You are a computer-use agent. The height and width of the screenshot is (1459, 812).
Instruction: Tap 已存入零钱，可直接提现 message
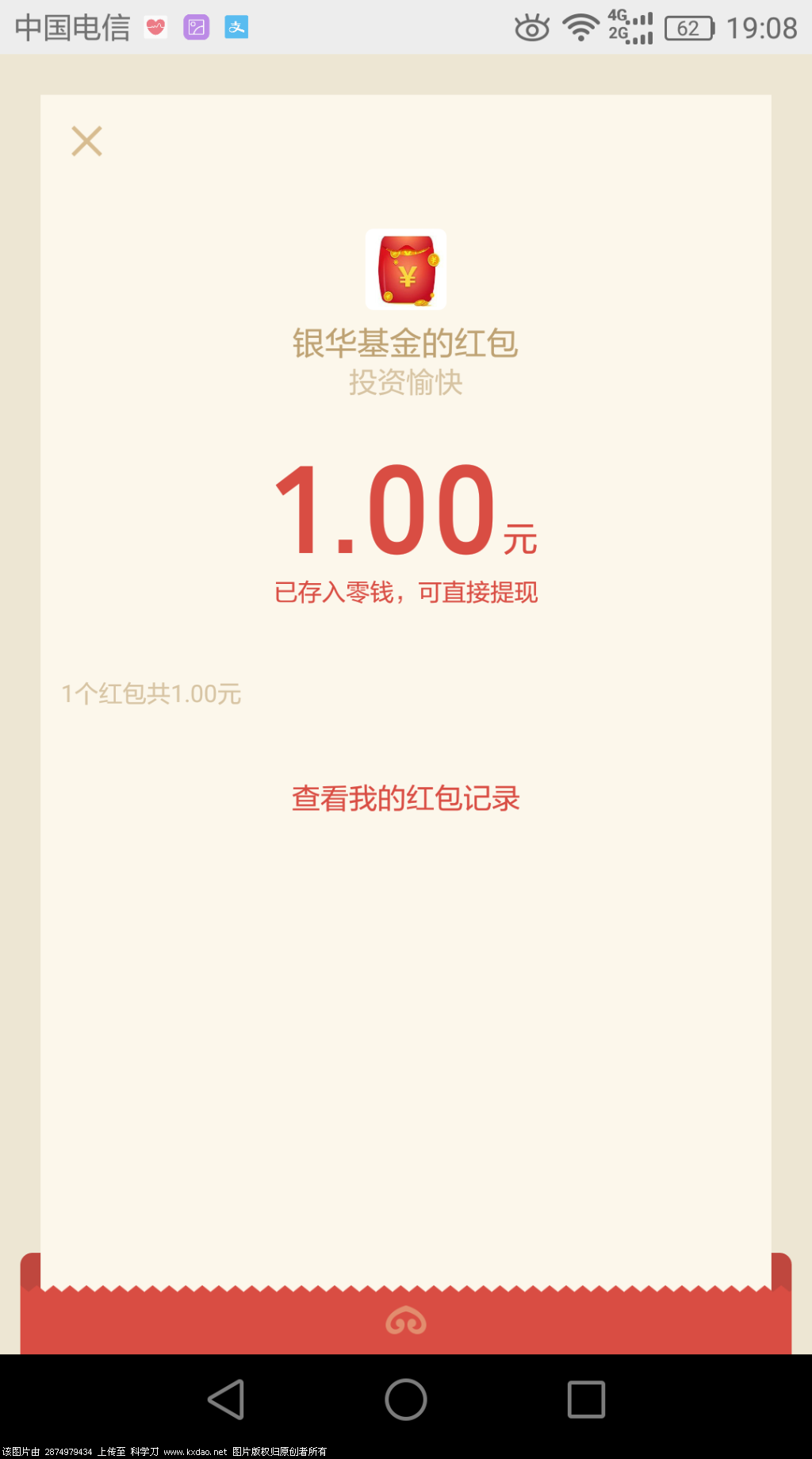(405, 592)
